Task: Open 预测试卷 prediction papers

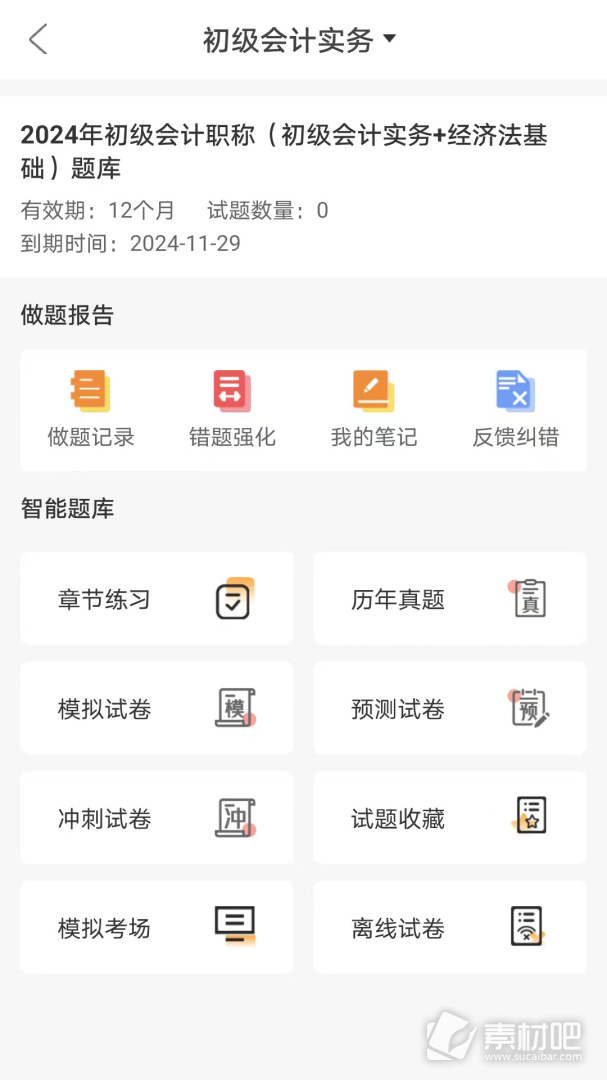Action: coord(450,708)
